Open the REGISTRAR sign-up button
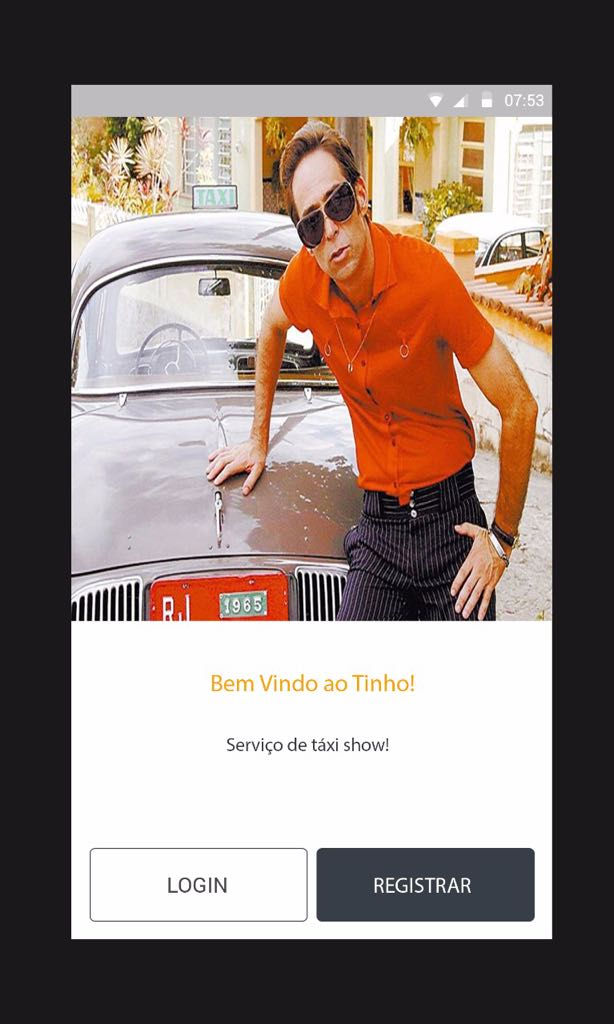 [425, 885]
